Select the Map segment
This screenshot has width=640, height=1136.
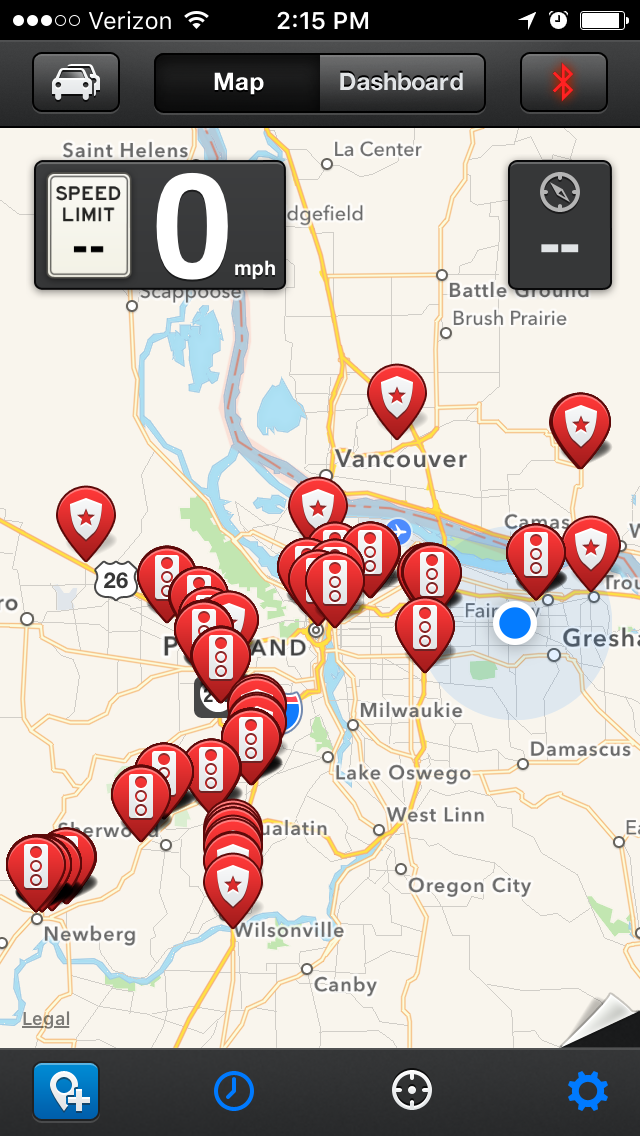(238, 83)
